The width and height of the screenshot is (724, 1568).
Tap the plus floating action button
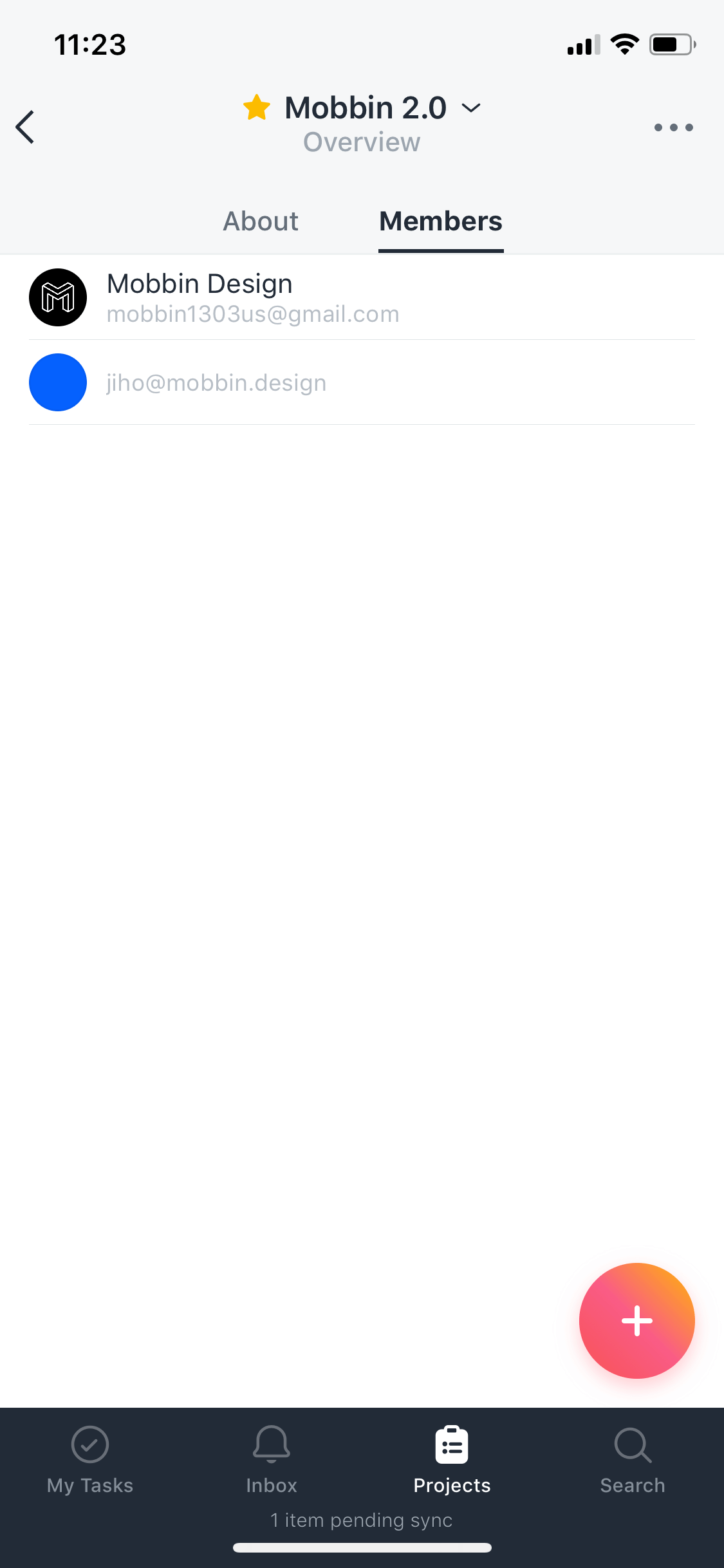click(x=636, y=1321)
